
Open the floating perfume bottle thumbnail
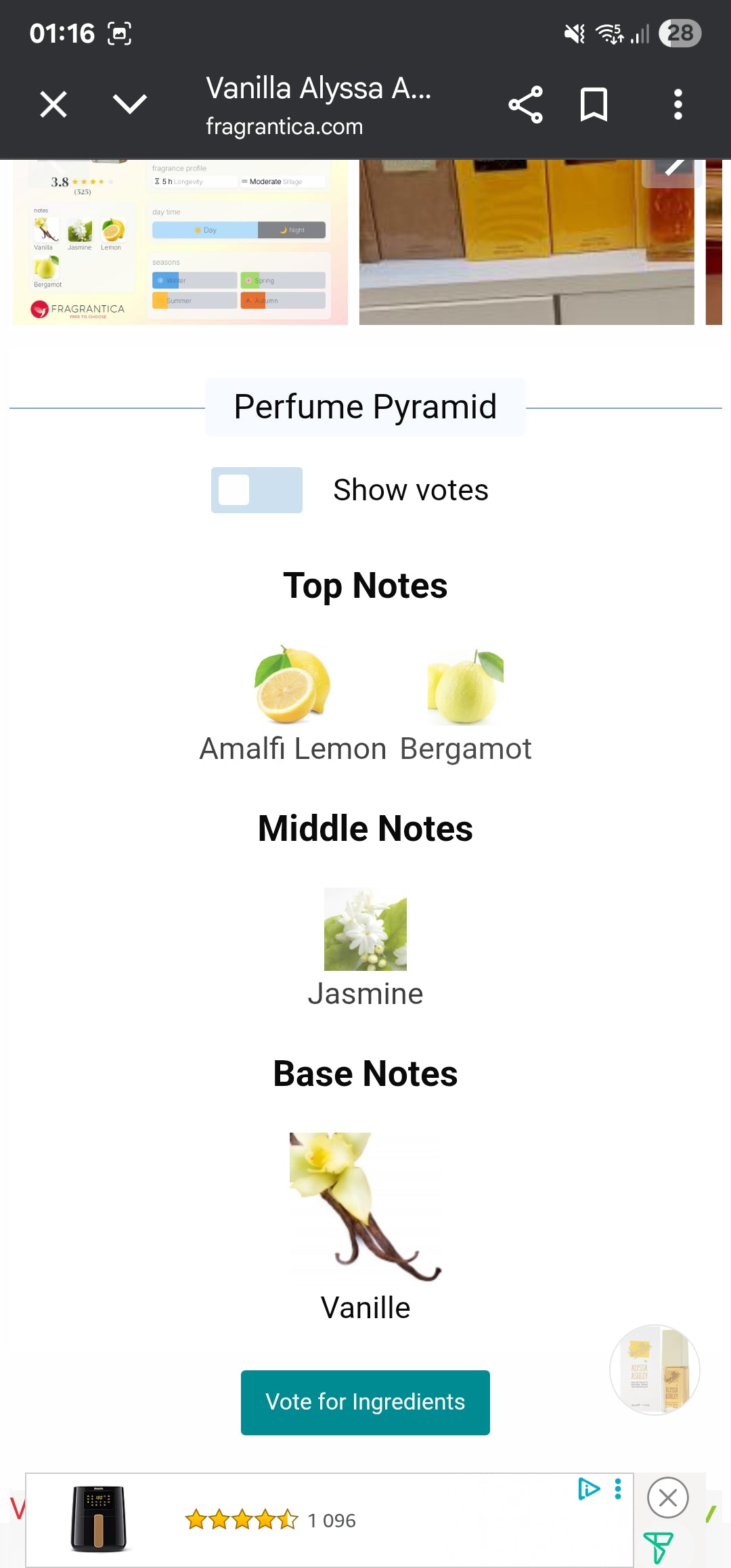(655, 1370)
